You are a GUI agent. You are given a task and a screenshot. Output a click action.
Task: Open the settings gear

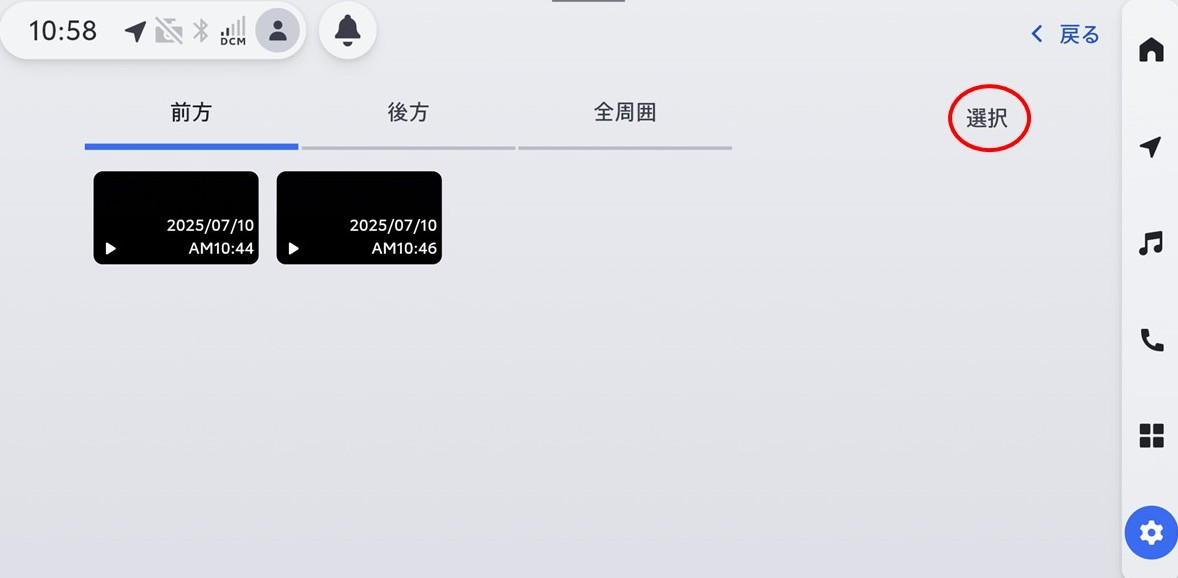point(1151,532)
